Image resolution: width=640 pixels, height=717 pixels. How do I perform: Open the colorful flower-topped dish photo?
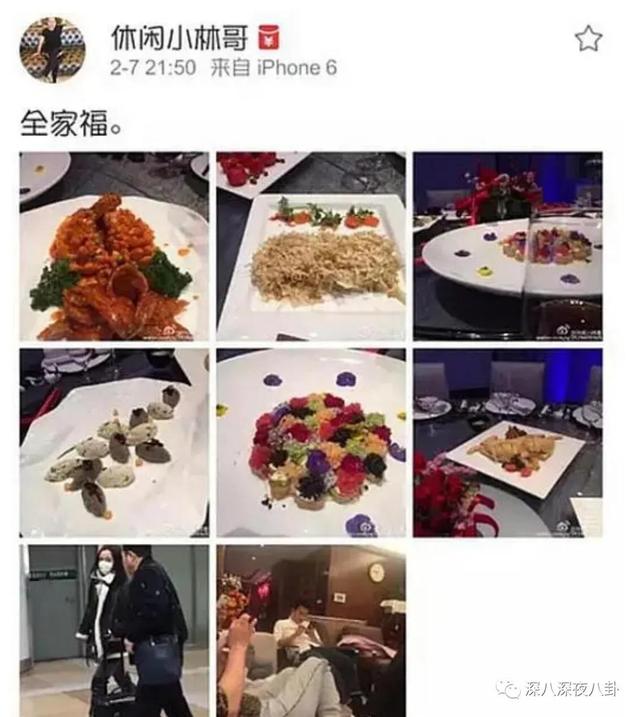click(x=311, y=443)
